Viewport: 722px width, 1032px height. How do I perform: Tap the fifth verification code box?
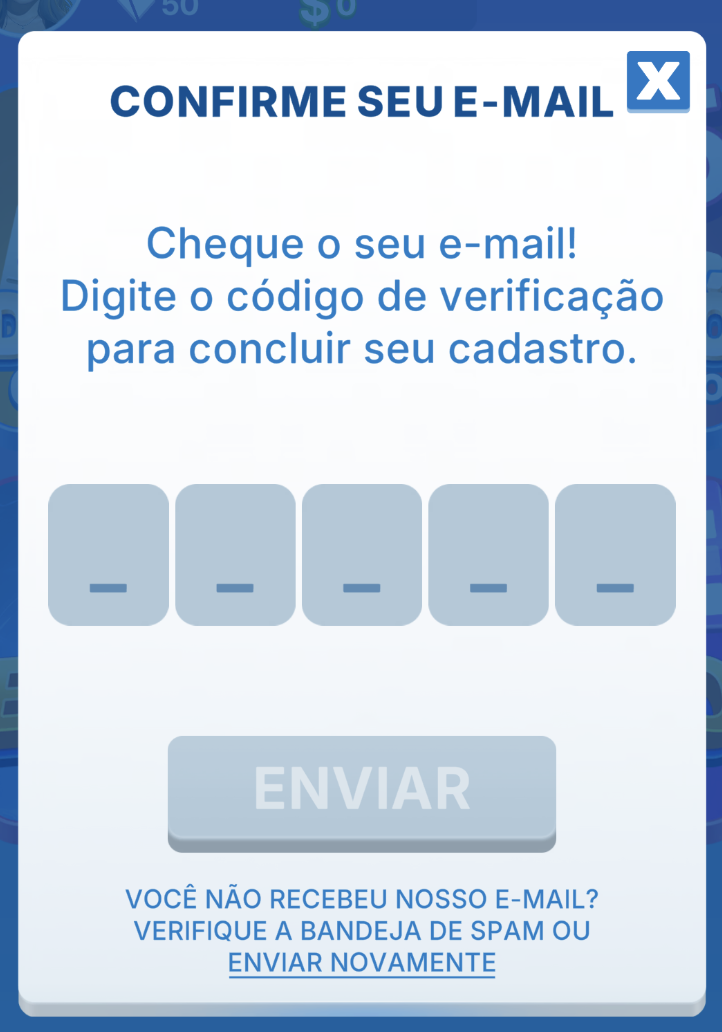pyautogui.click(x=615, y=555)
